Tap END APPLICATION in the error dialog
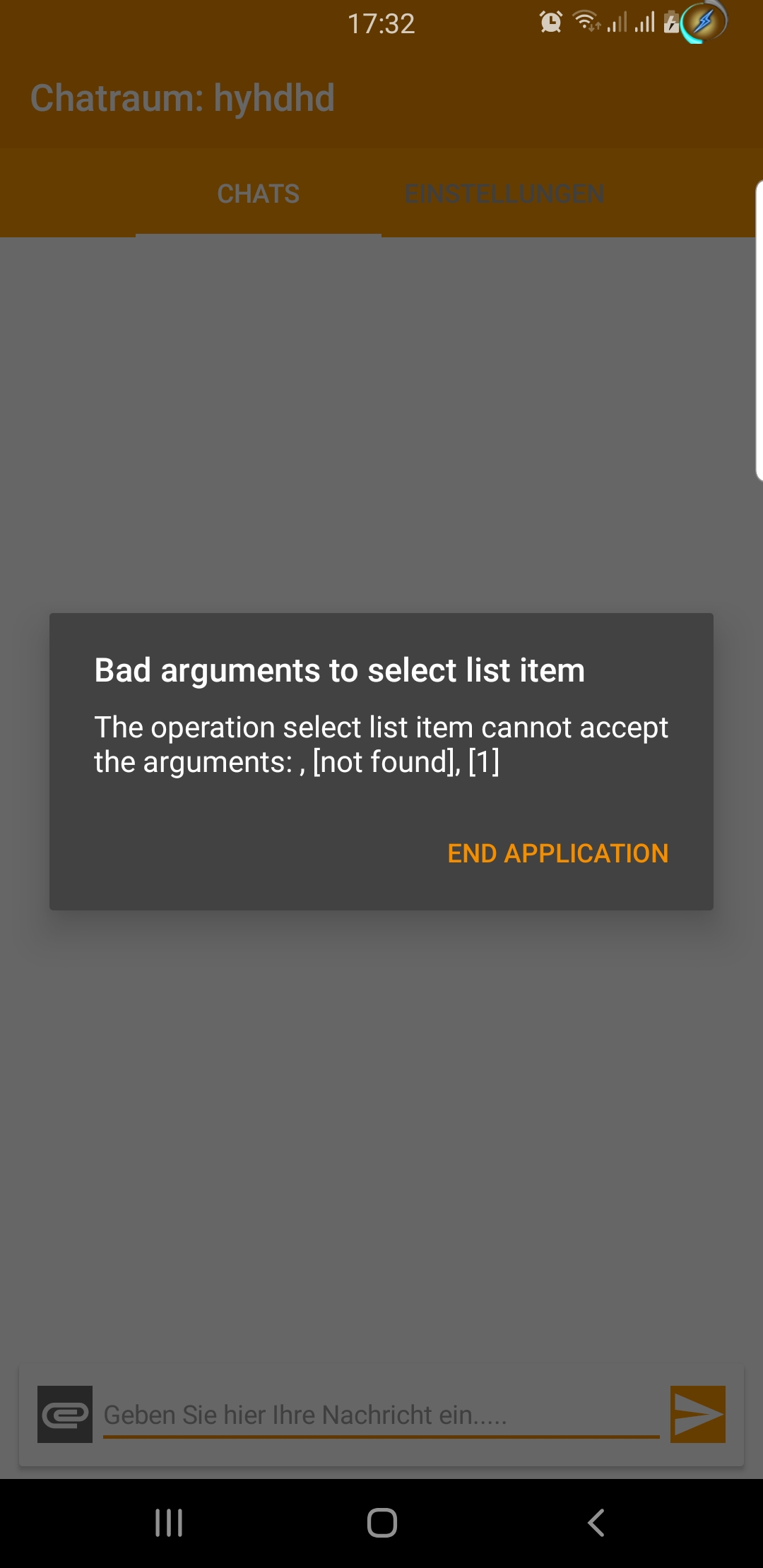Viewport: 763px width, 1568px height. click(x=557, y=853)
